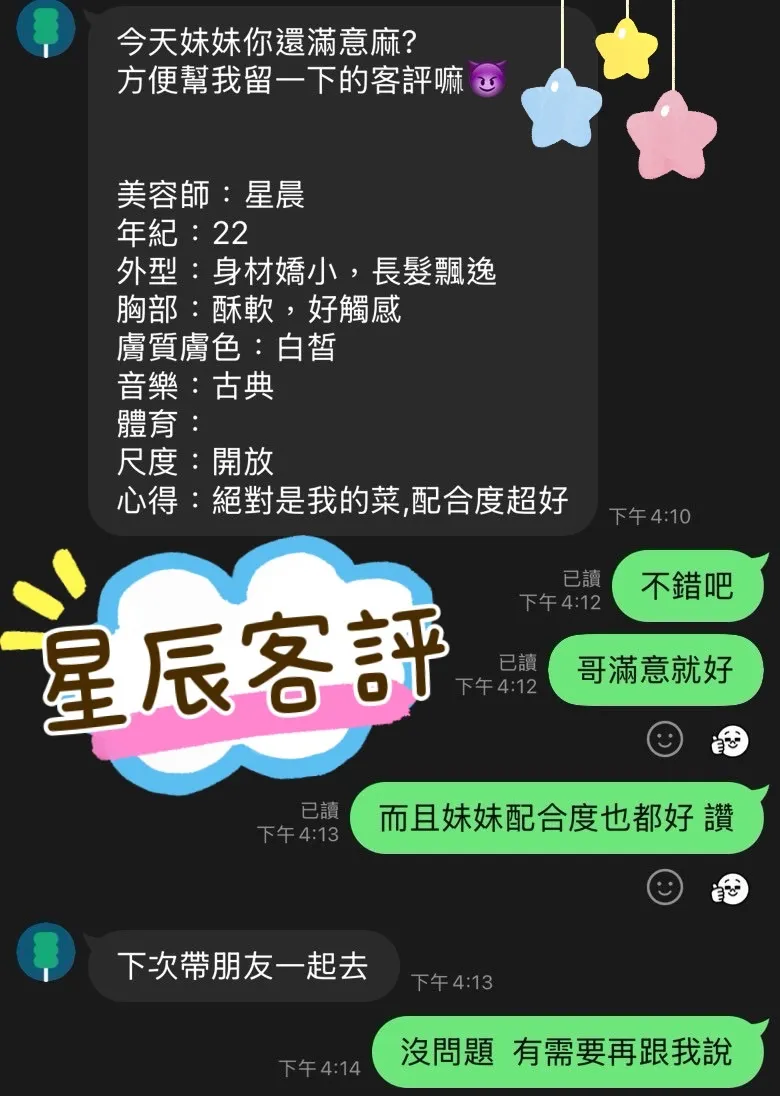780x1096 pixels.
Task: Tap the pink hanging star decoration
Action: [672, 131]
